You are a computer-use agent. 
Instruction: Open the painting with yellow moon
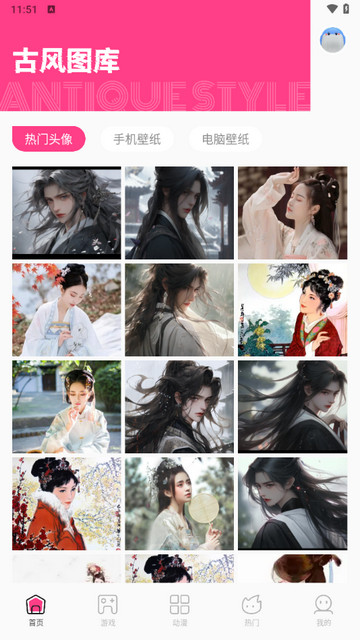293,310
